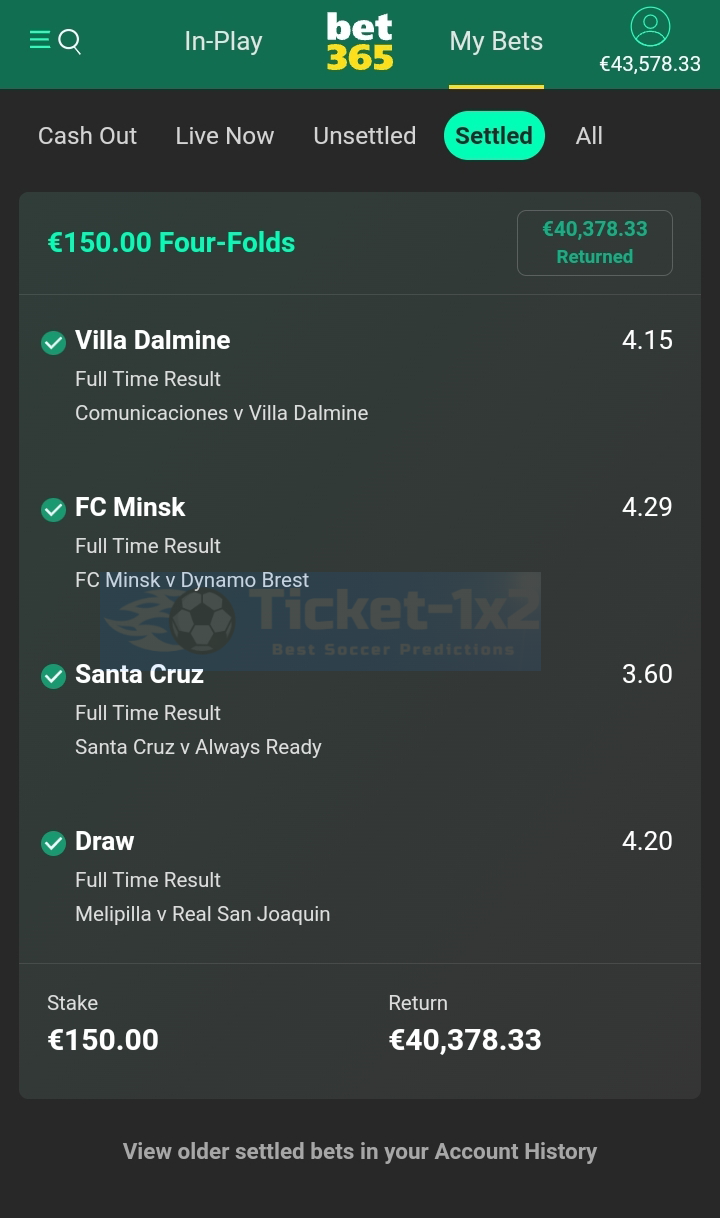Open the menu and search icon
The height and width of the screenshot is (1218, 720).
coord(55,41)
